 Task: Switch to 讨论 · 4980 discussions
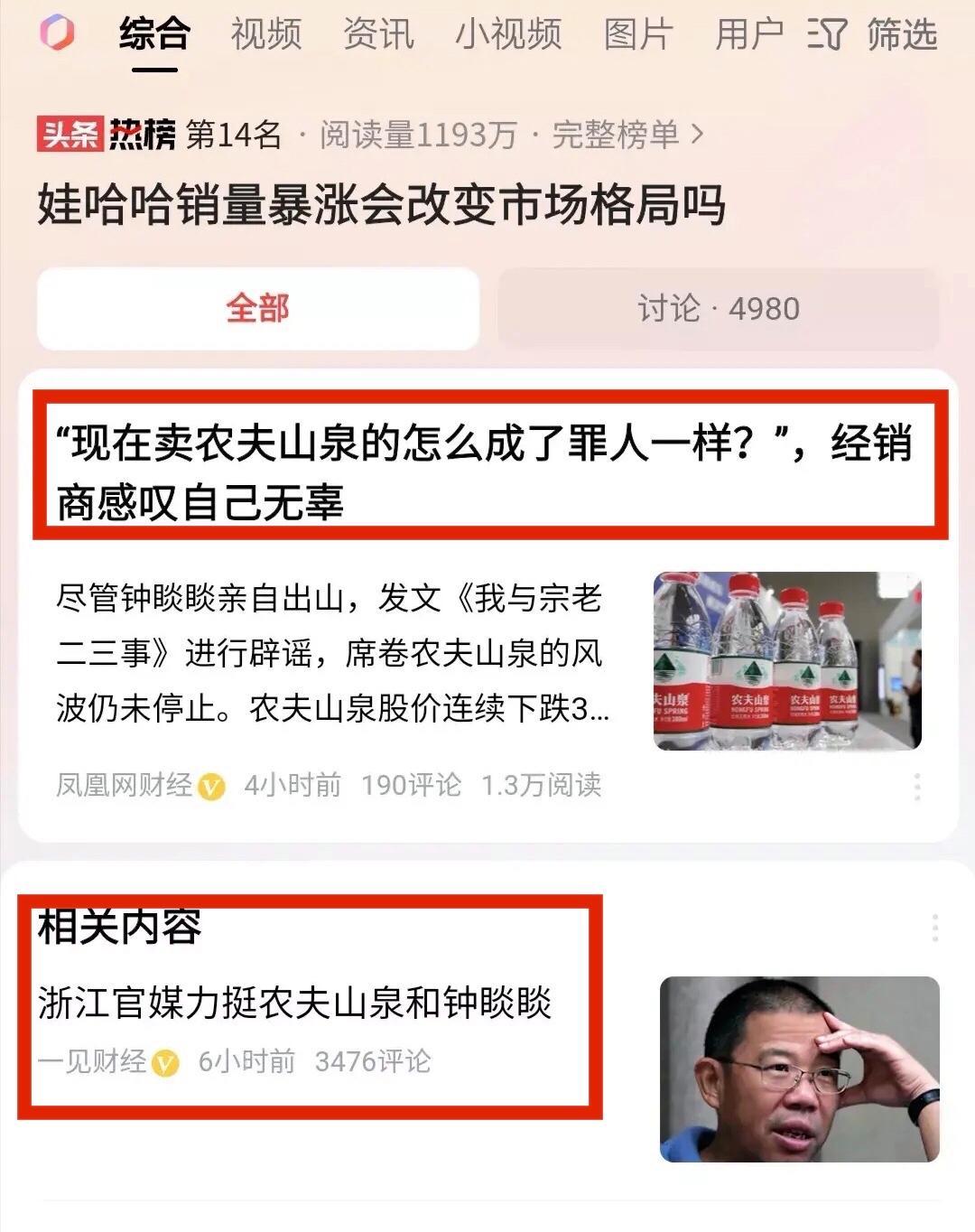click(719, 309)
